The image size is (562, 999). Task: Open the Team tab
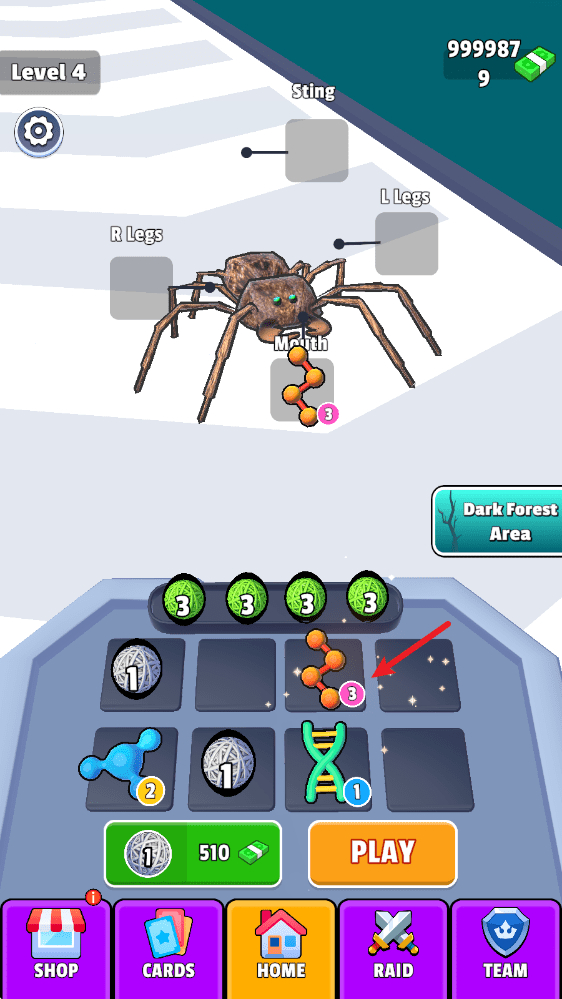tap(506, 949)
